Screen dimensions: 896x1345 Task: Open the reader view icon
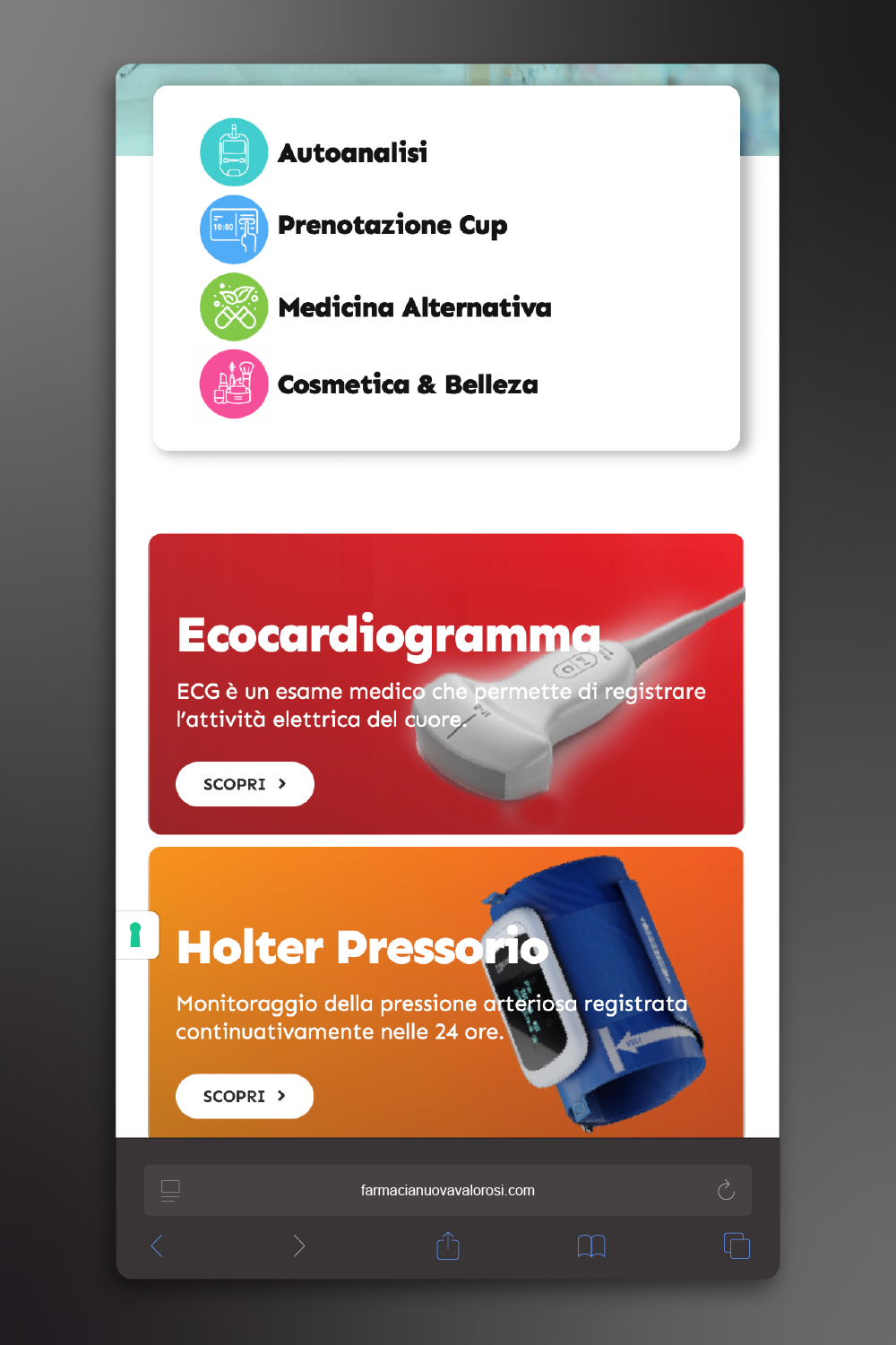point(170,1190)
